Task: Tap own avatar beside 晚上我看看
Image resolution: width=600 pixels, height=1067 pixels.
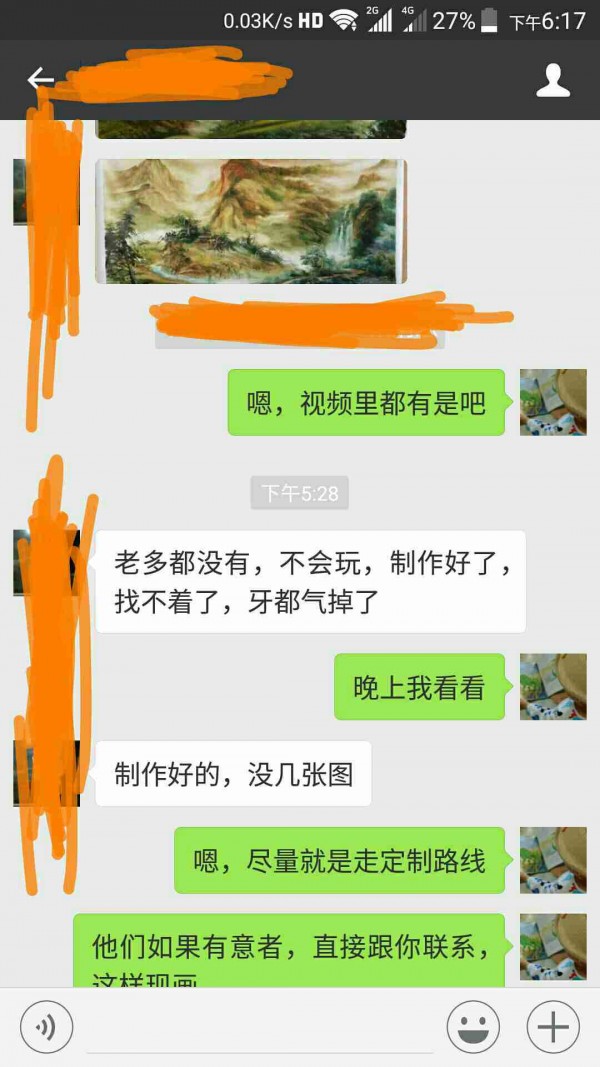Action: coord(553,687)
